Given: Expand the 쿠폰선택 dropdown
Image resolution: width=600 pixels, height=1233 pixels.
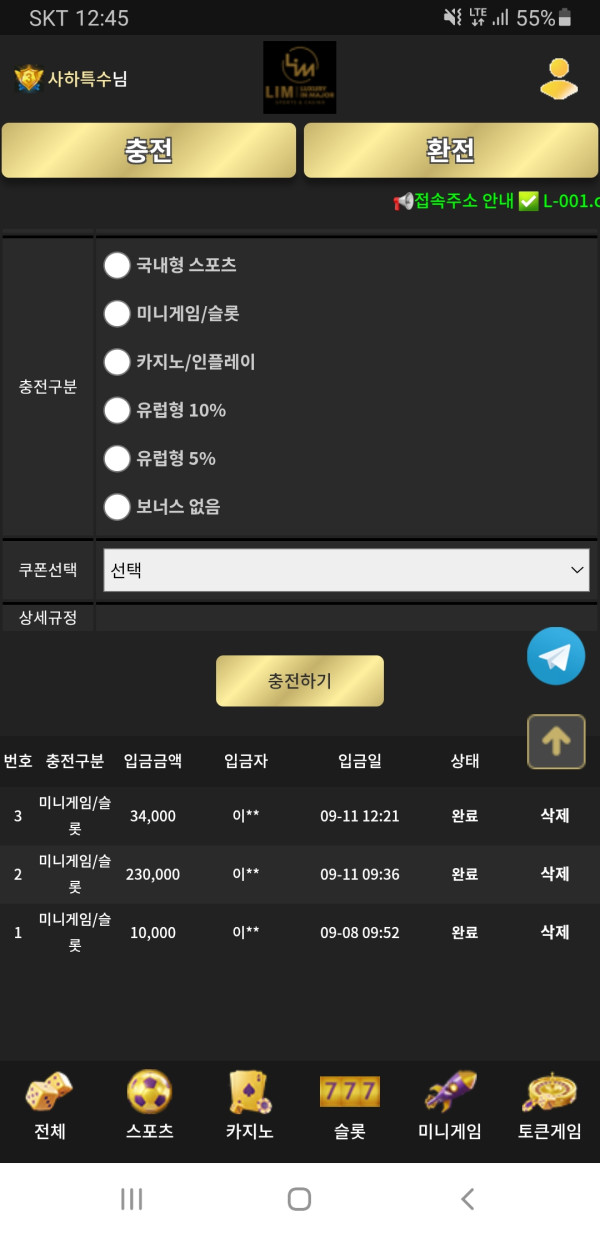Looking at the screenshot, I should 346,570.
